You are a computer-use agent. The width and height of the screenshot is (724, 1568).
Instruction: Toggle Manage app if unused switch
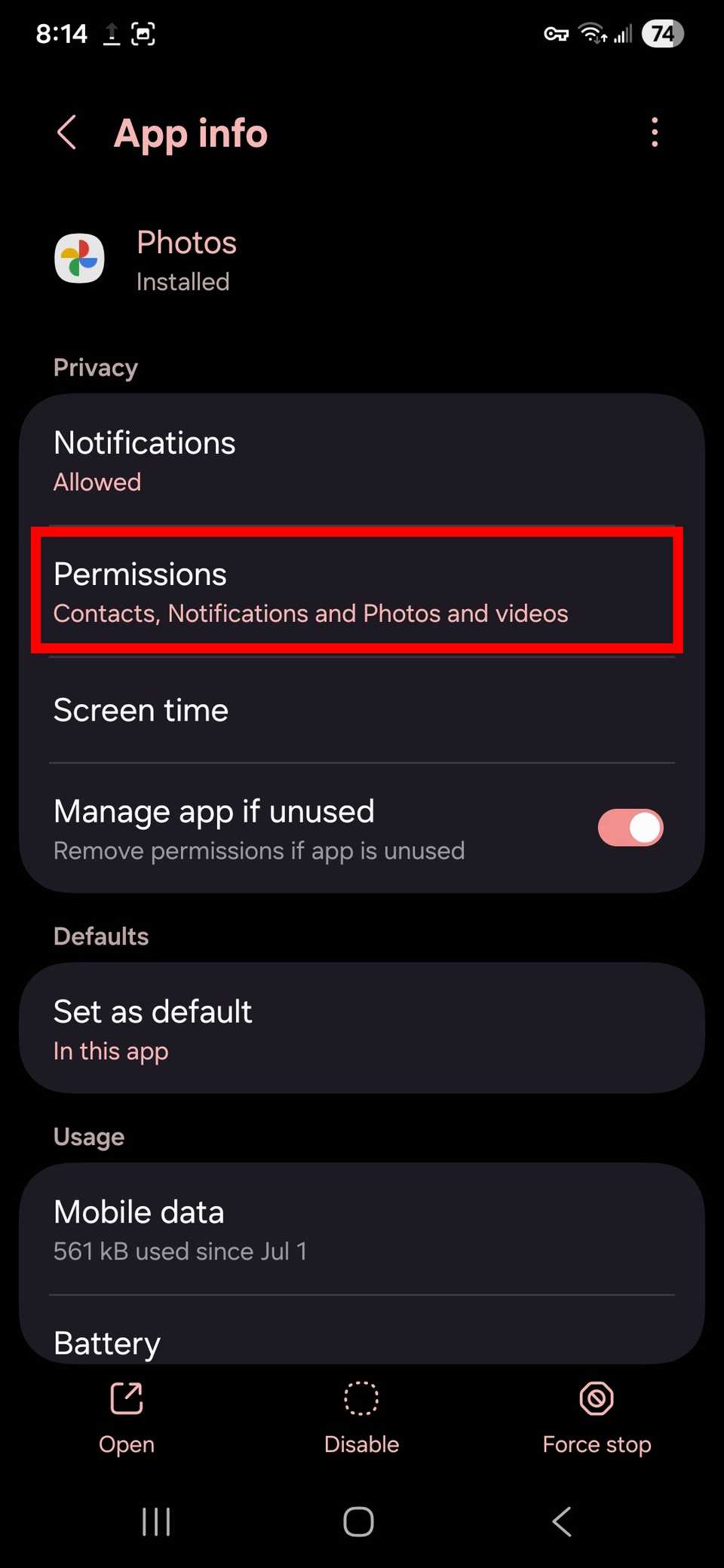tap(630, 828)
